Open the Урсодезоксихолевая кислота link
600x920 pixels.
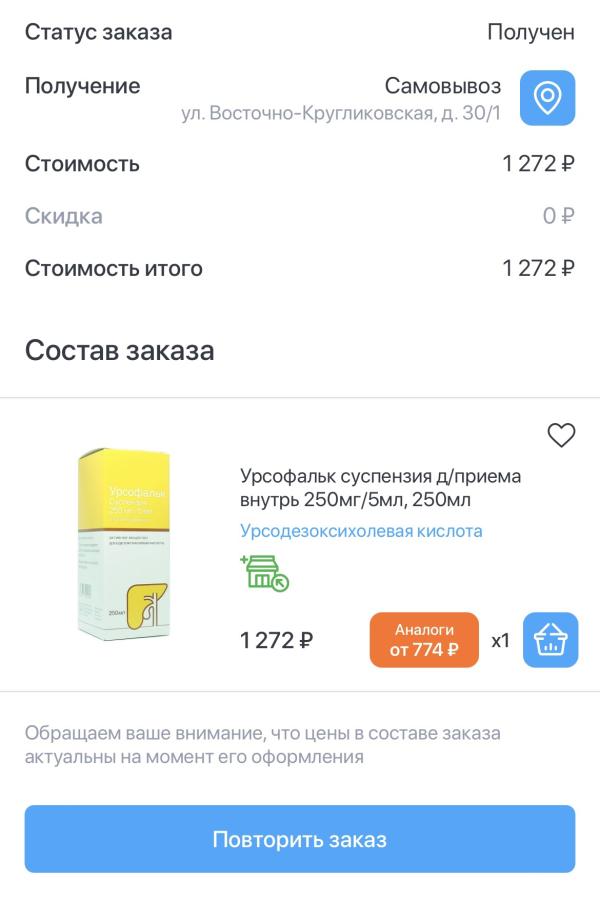pos(361,531)
